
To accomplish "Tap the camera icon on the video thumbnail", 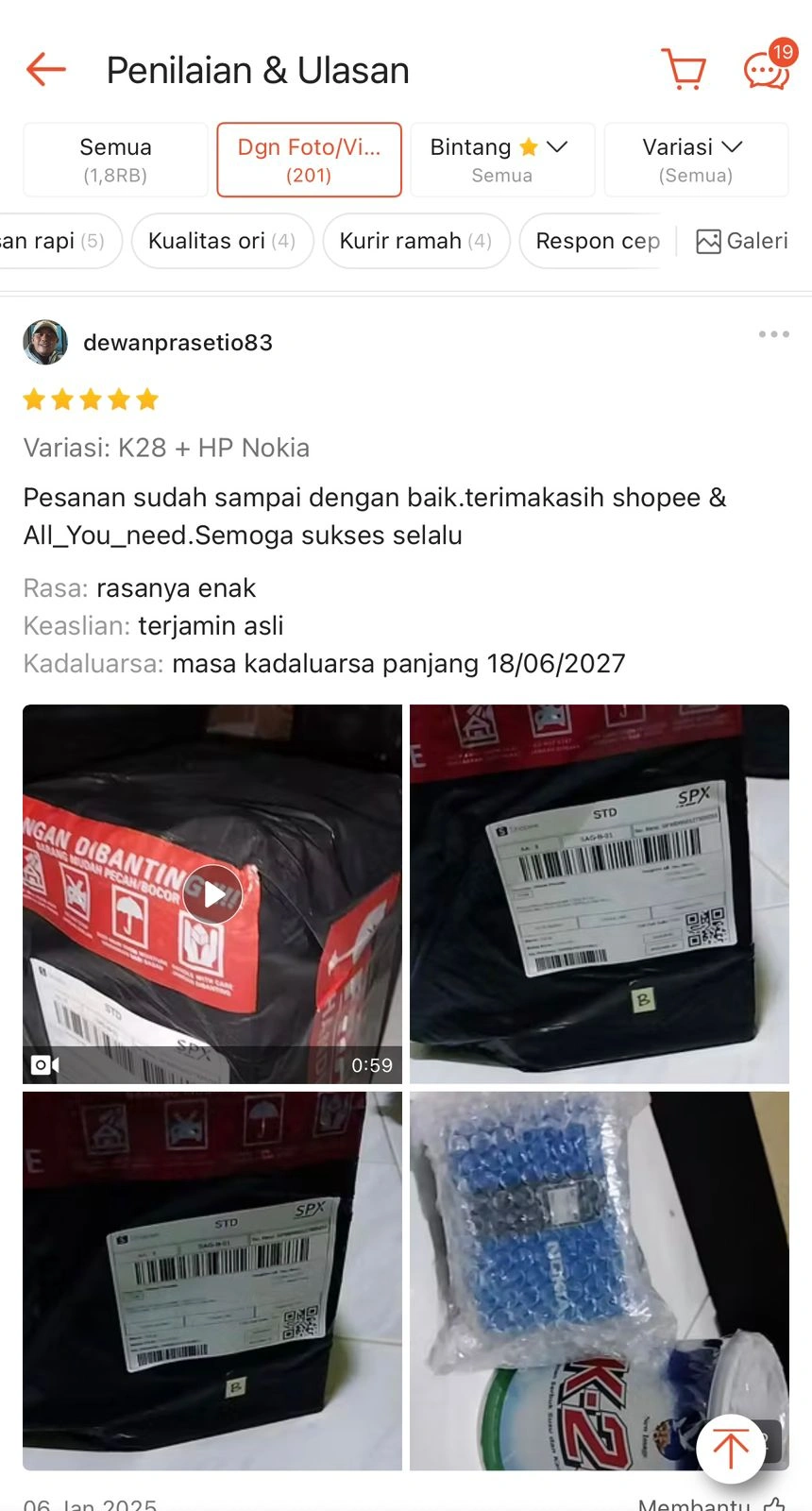I will coord(43,1064).
